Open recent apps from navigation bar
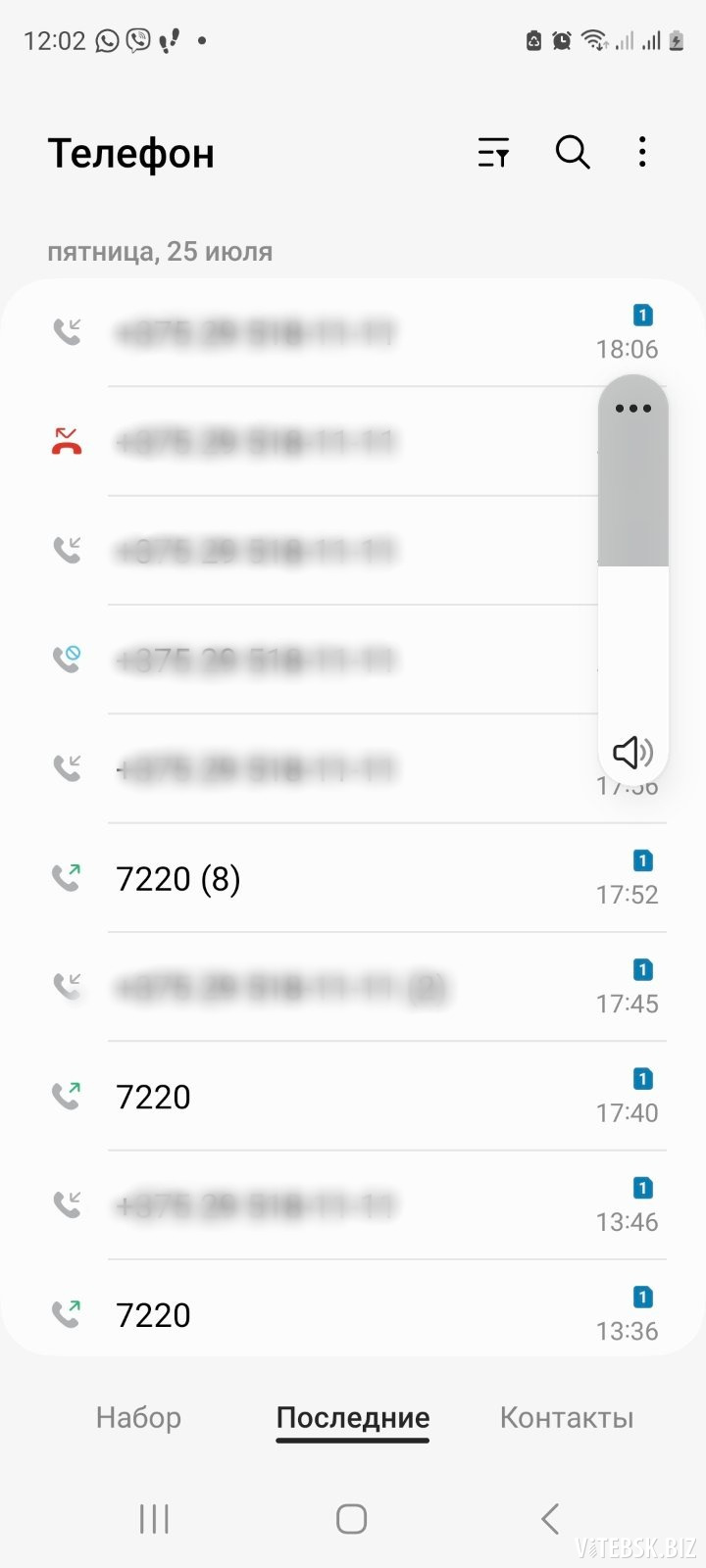 154,1519
